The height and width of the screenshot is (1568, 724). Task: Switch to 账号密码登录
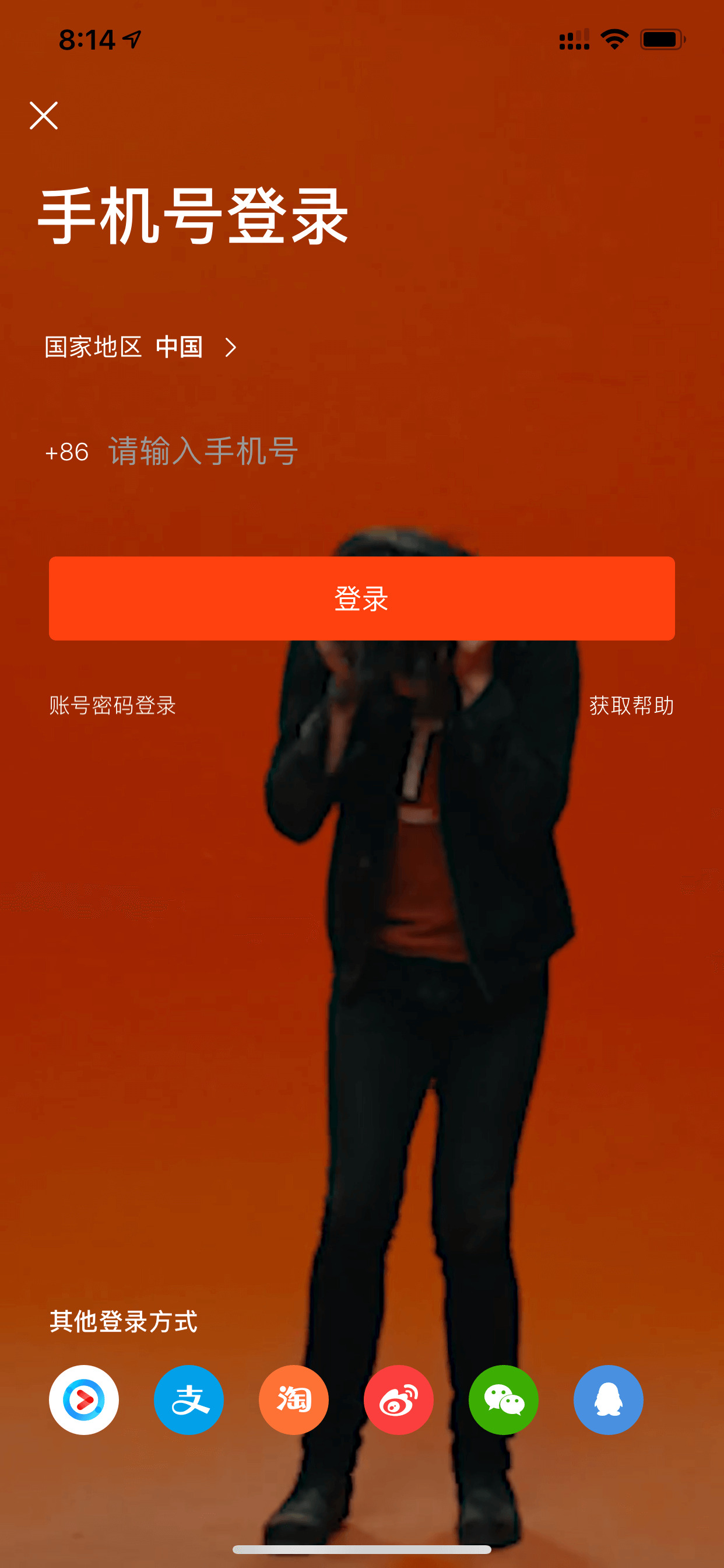pos(113,705)
